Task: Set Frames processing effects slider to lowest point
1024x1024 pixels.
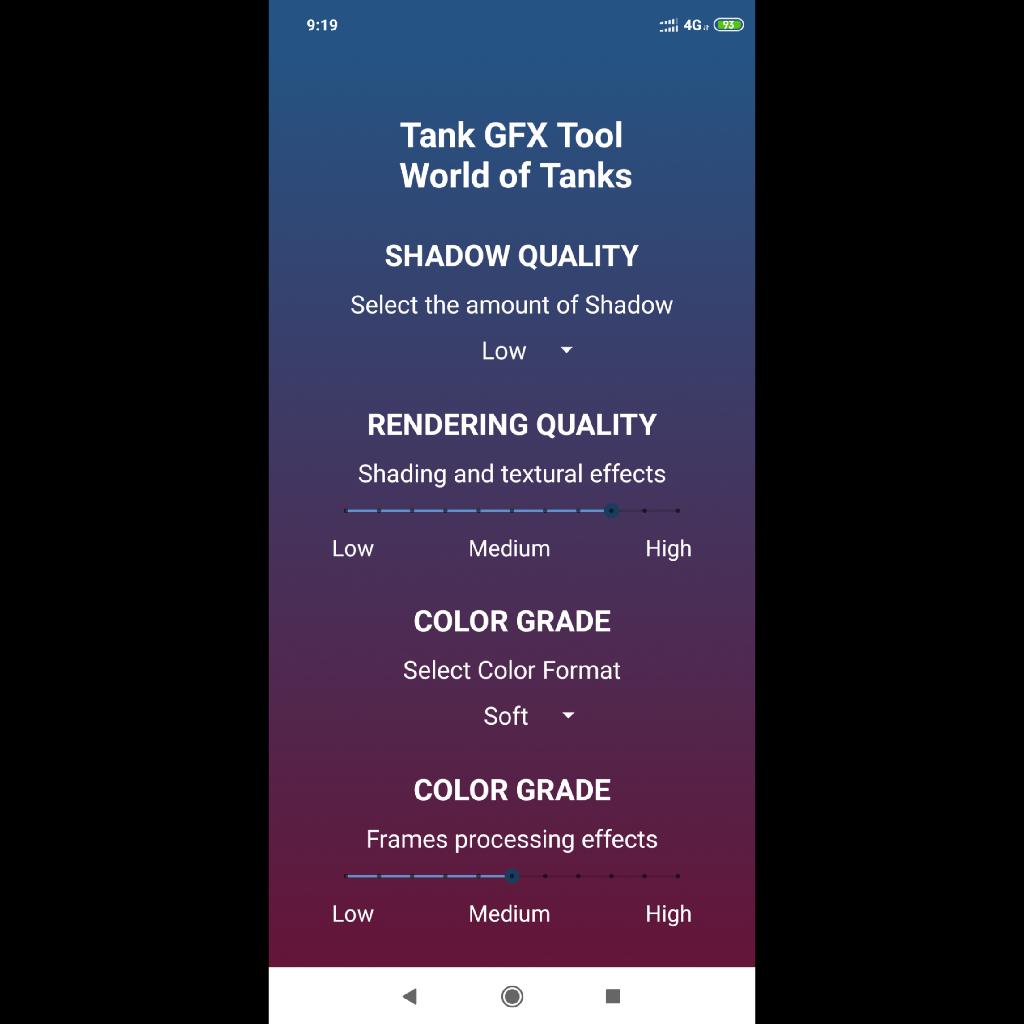Action: coord(347,876)
